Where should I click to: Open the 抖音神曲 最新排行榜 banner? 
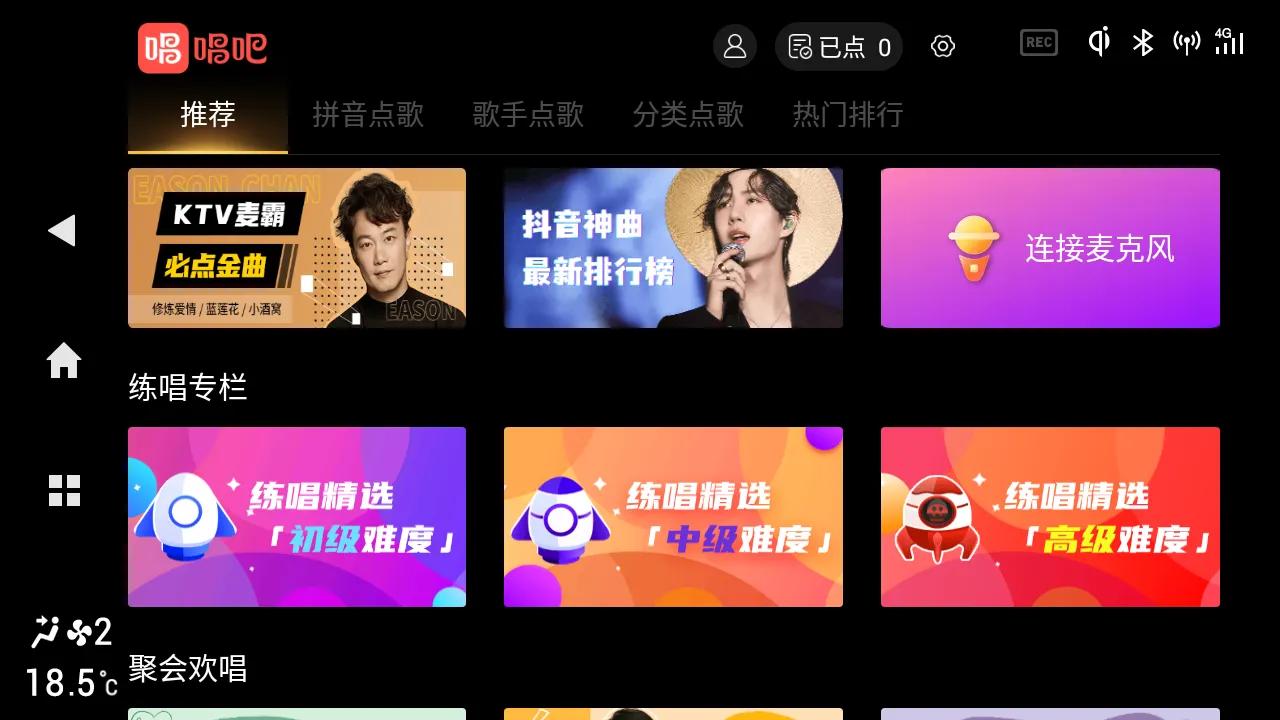[673, 248]
